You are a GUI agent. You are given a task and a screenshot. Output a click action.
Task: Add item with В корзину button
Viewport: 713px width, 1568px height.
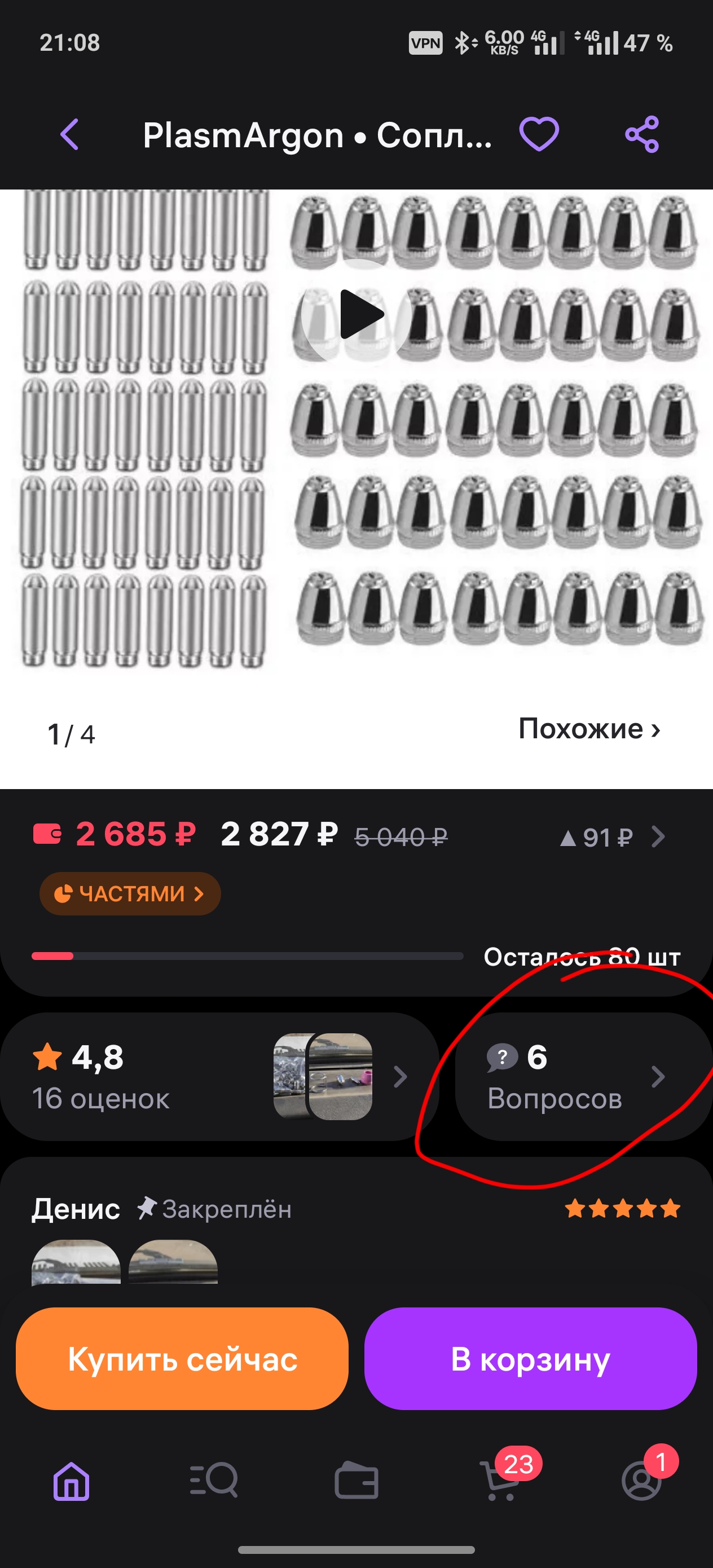tap(530, 1358)
